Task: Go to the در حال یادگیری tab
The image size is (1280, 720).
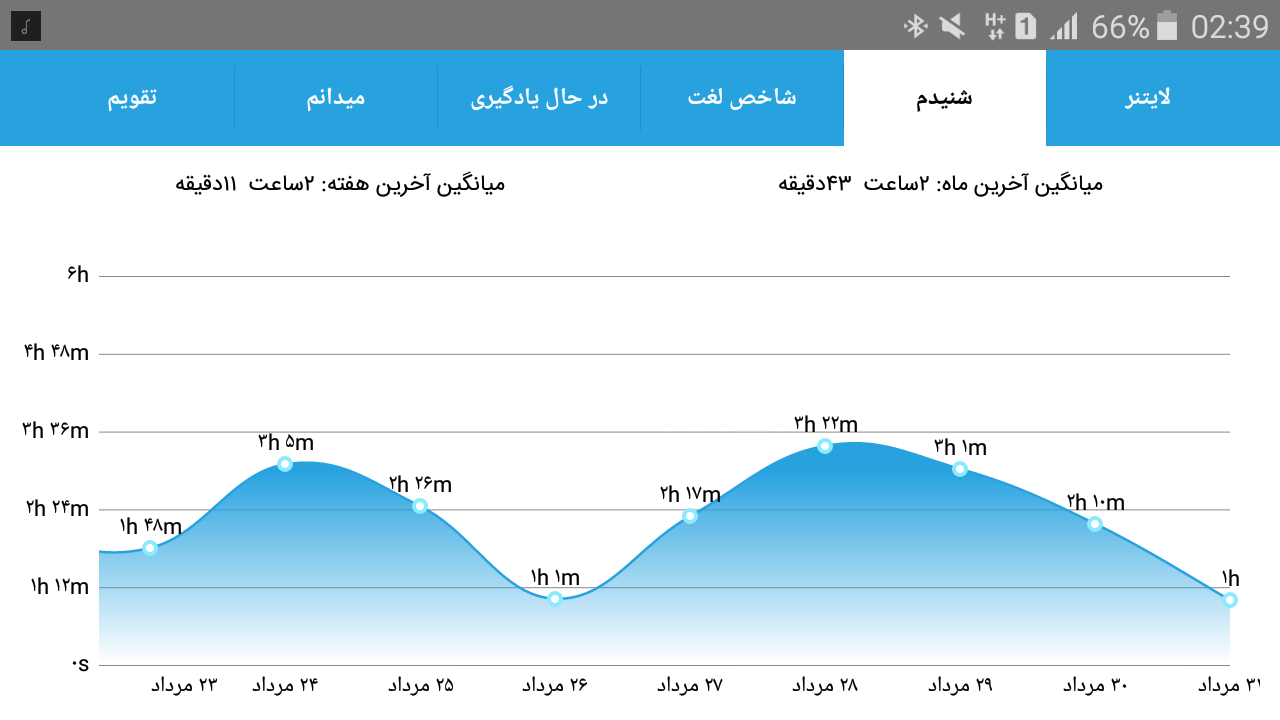Action: click(x=539, y=98)
